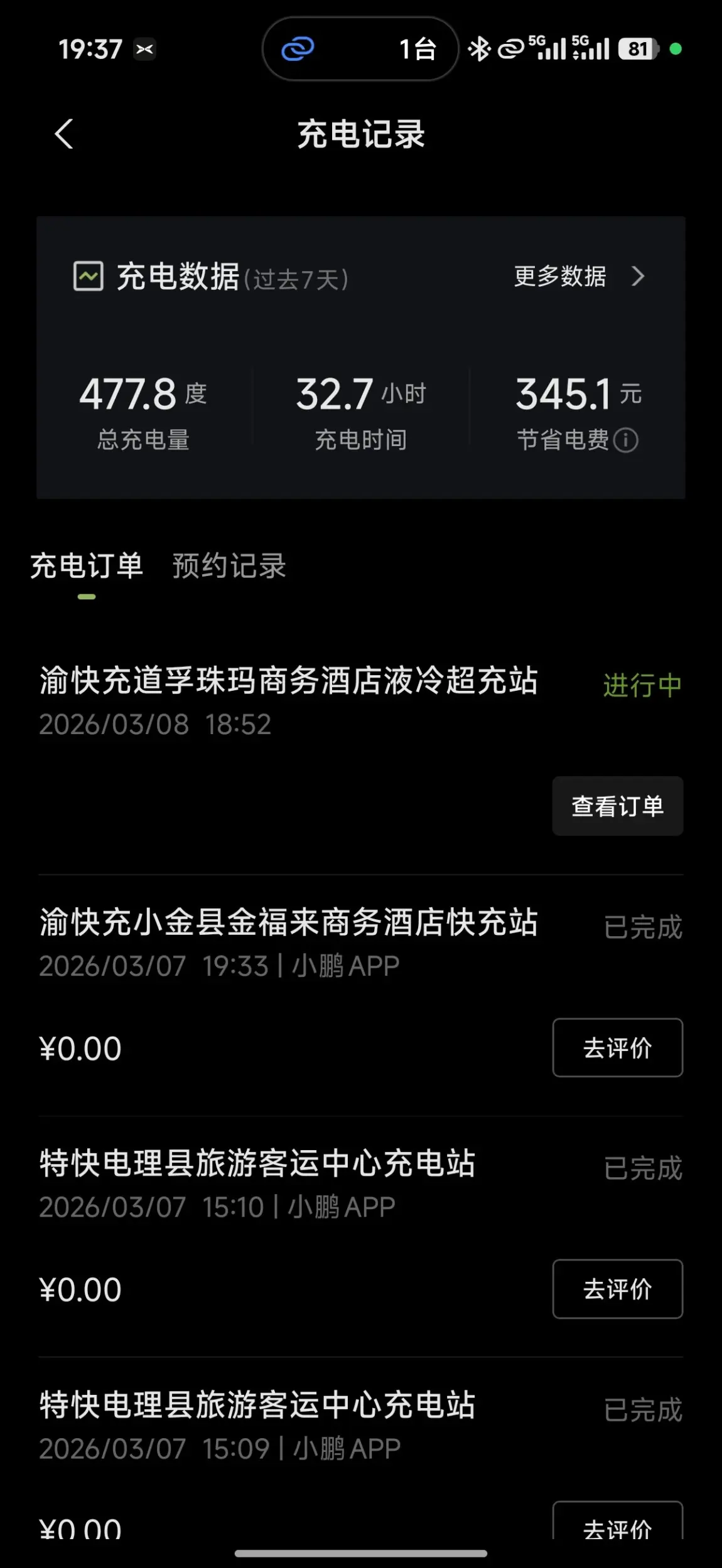Image resolution: width=722 pixels, height=1568 pixels.
Task: Rate the 渝快充小金县金福来 order via 去评价
Action: (618, 1048)
